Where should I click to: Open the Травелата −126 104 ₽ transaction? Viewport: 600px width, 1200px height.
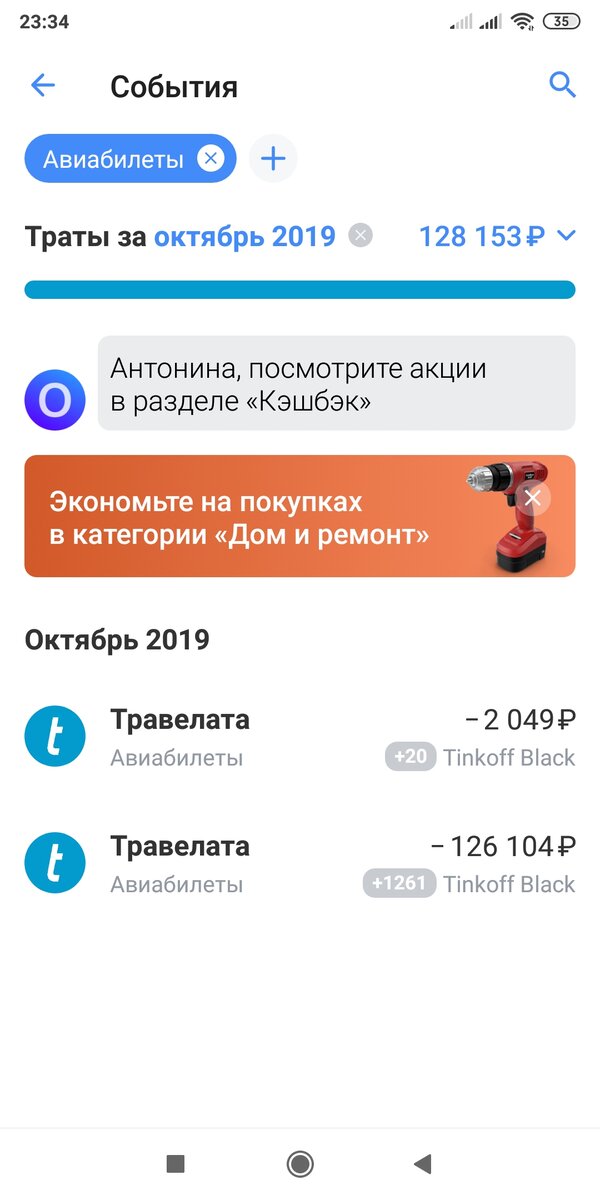(300, 865)
